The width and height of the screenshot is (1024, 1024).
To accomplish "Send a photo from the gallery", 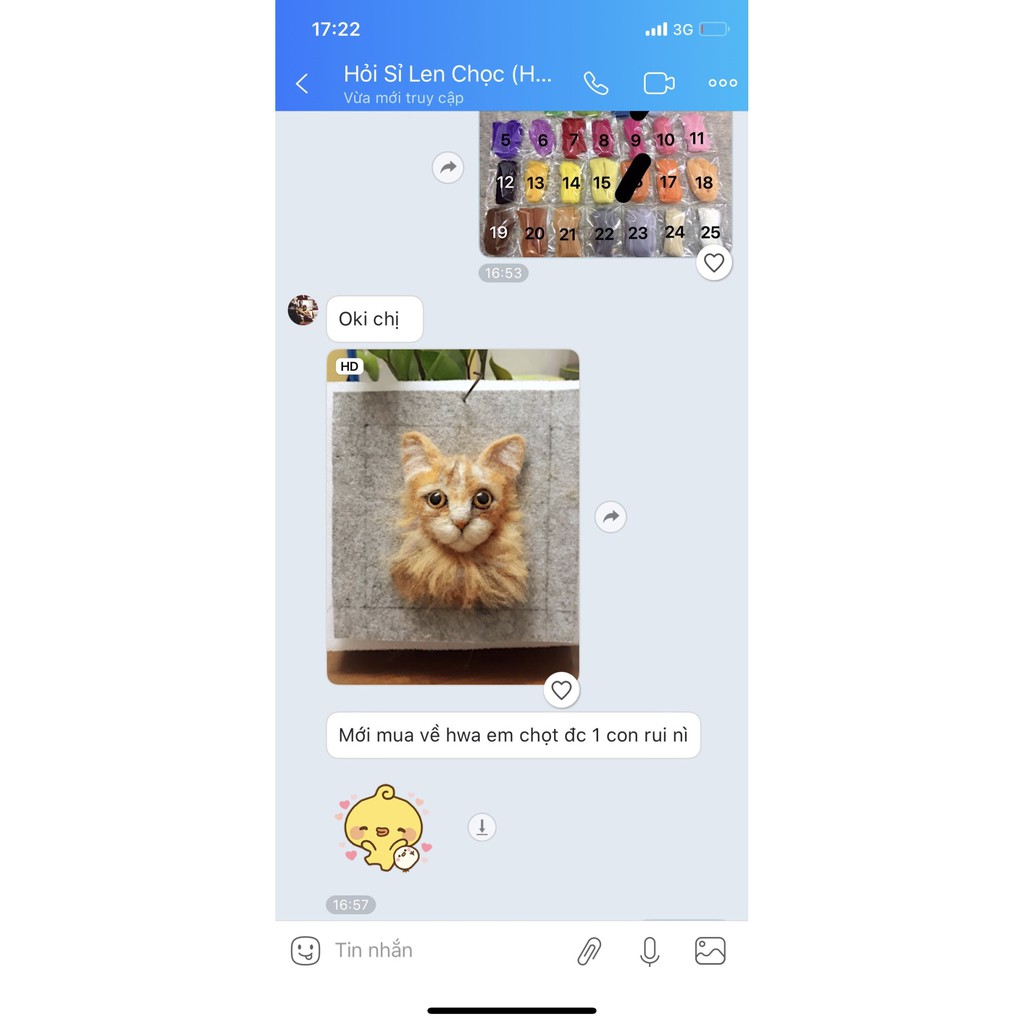I will pos(710,951).
